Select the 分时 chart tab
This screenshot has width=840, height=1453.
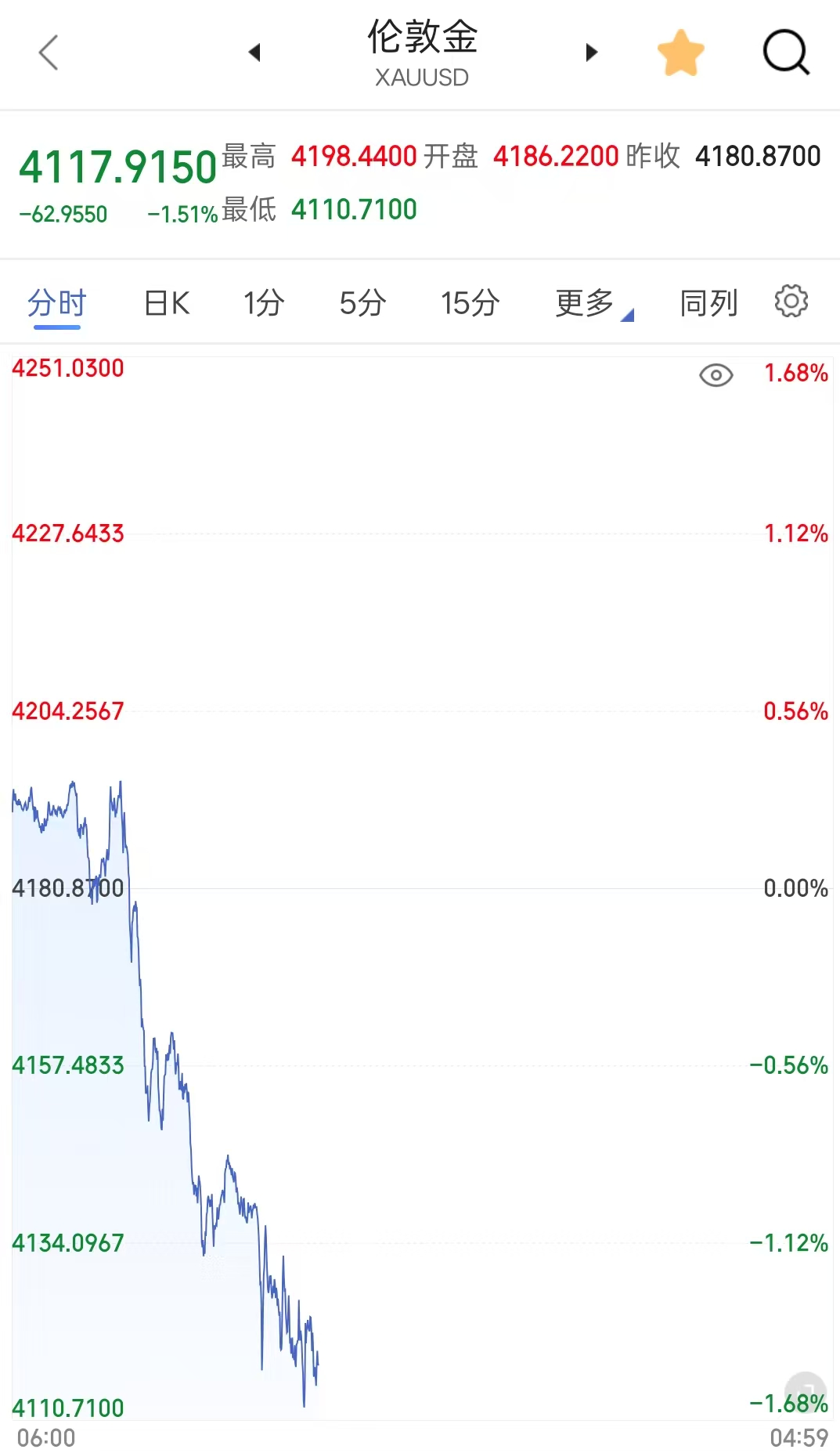tap(56, 303)
